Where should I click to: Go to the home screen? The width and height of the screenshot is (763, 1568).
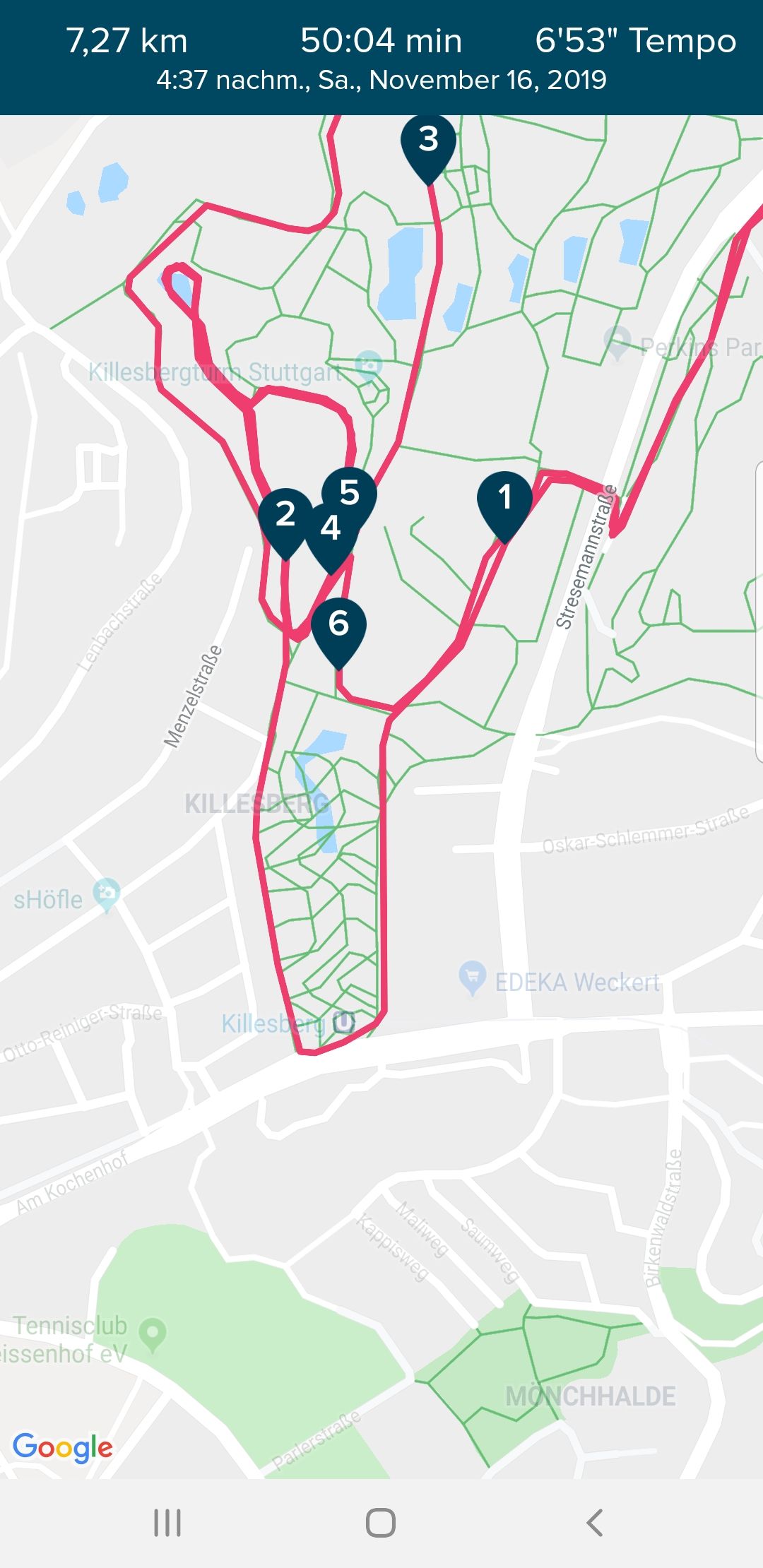click(x=381, y=1522)
